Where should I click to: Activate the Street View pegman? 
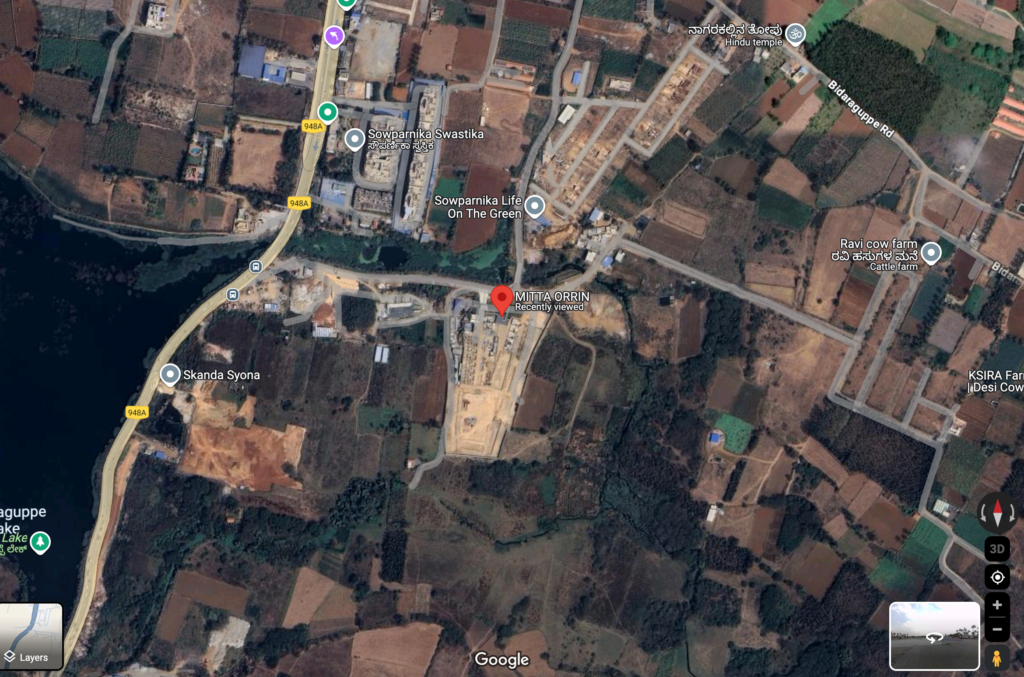pyautogui.click(x=997, y=657)
